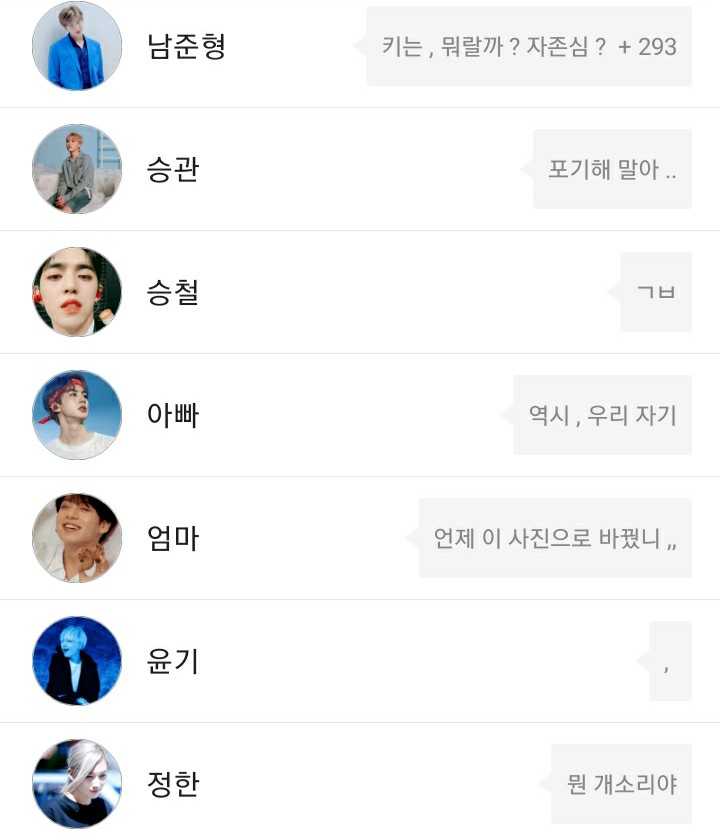Choose 윤기 from the friends list
The image size is (720, 836).
tap(172, 661)
